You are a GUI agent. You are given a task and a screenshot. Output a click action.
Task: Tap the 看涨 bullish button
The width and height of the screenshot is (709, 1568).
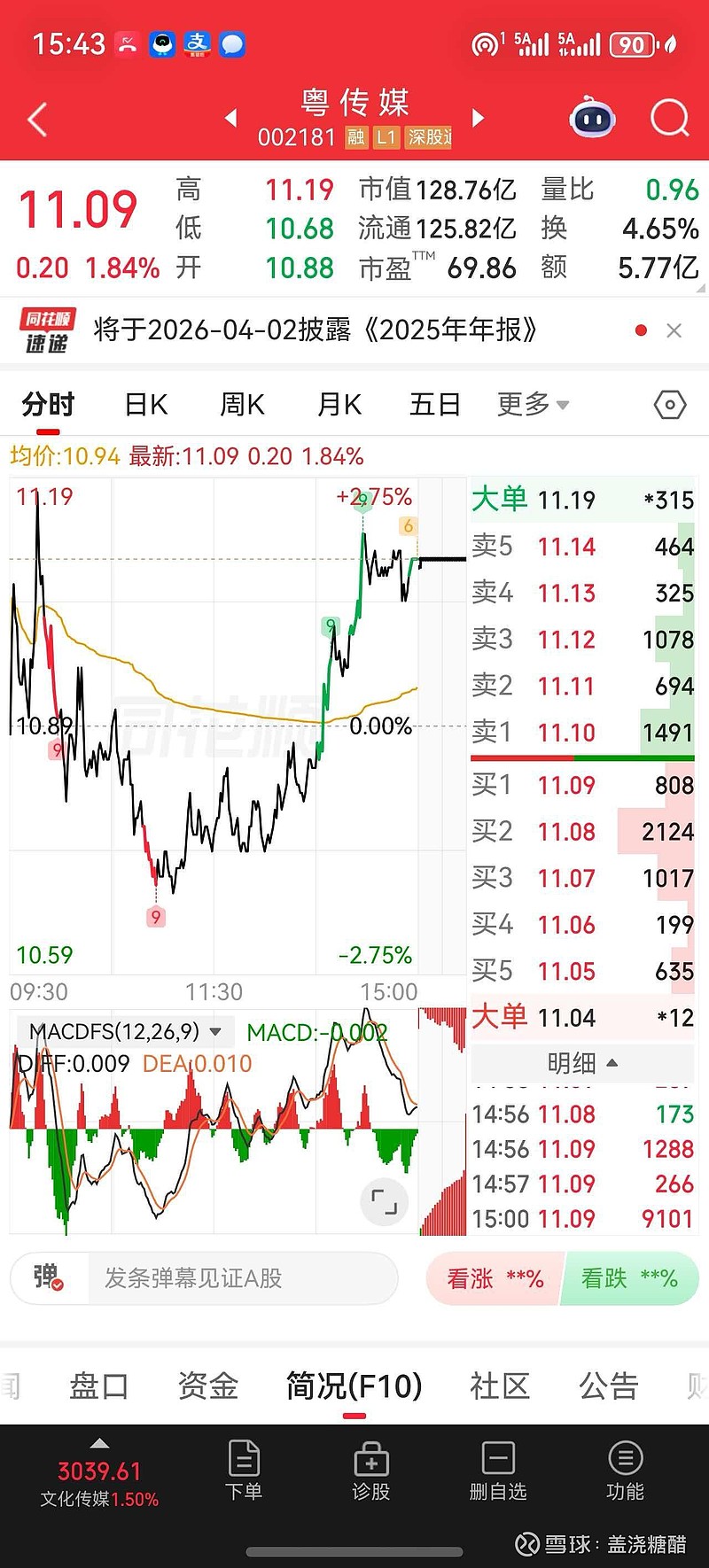pos(494,1279)
